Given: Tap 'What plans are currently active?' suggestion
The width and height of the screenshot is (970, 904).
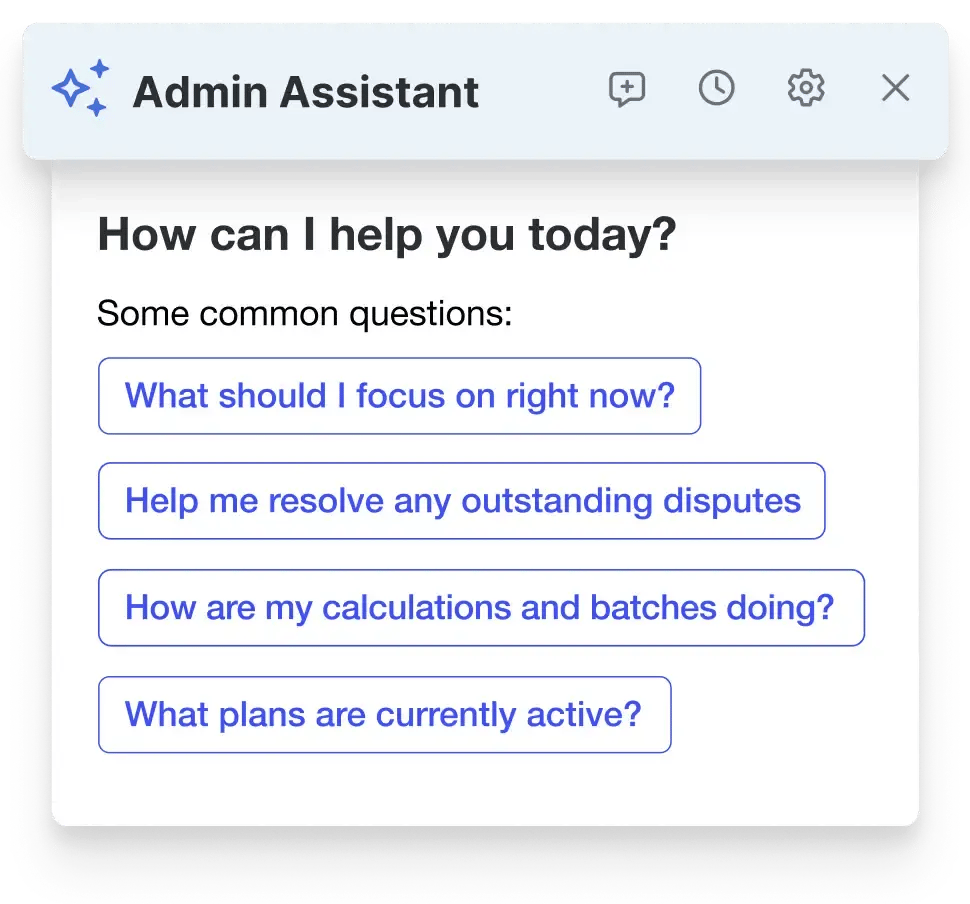Looking at the screenshot, I should click(384, 715).
